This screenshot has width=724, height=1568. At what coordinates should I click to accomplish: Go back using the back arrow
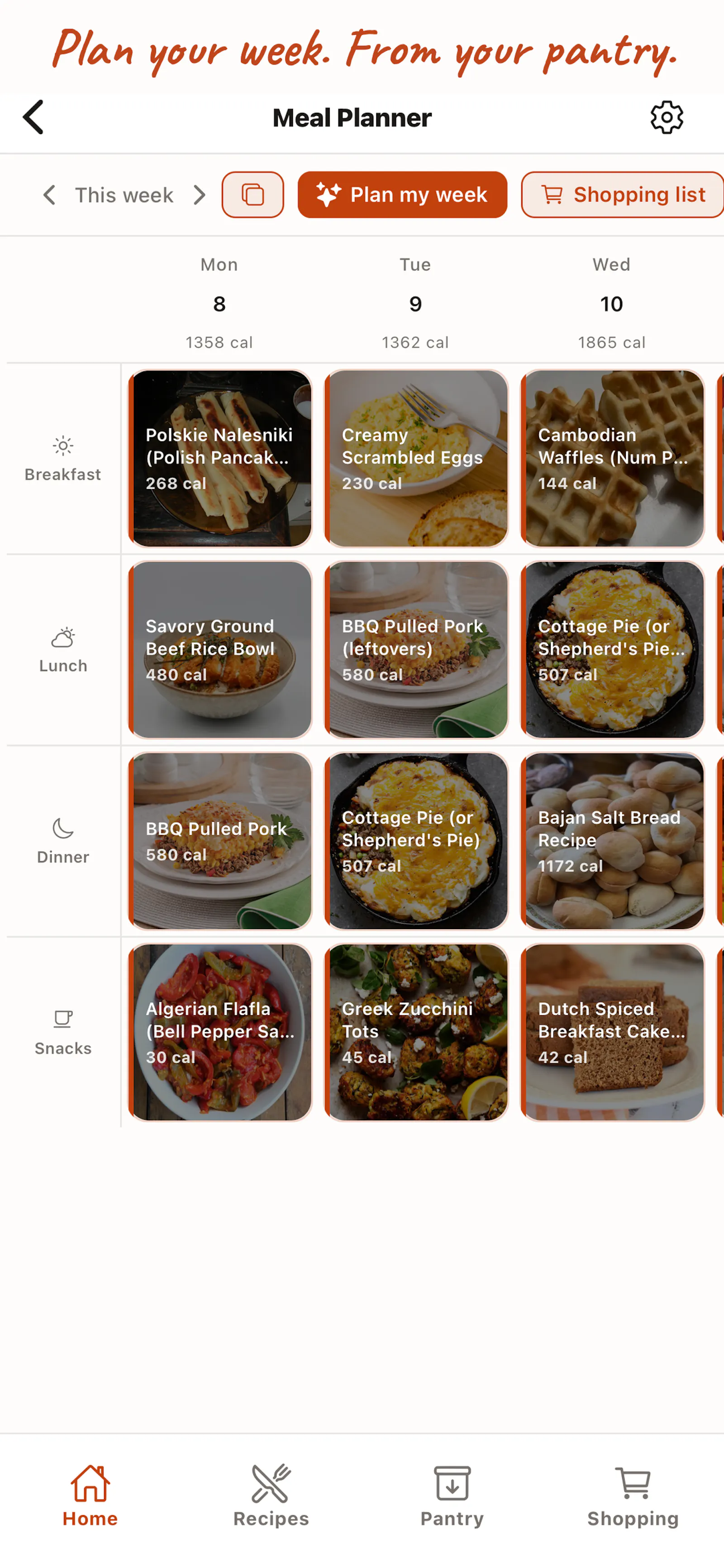pyautogui.click(x=33, y=117)
